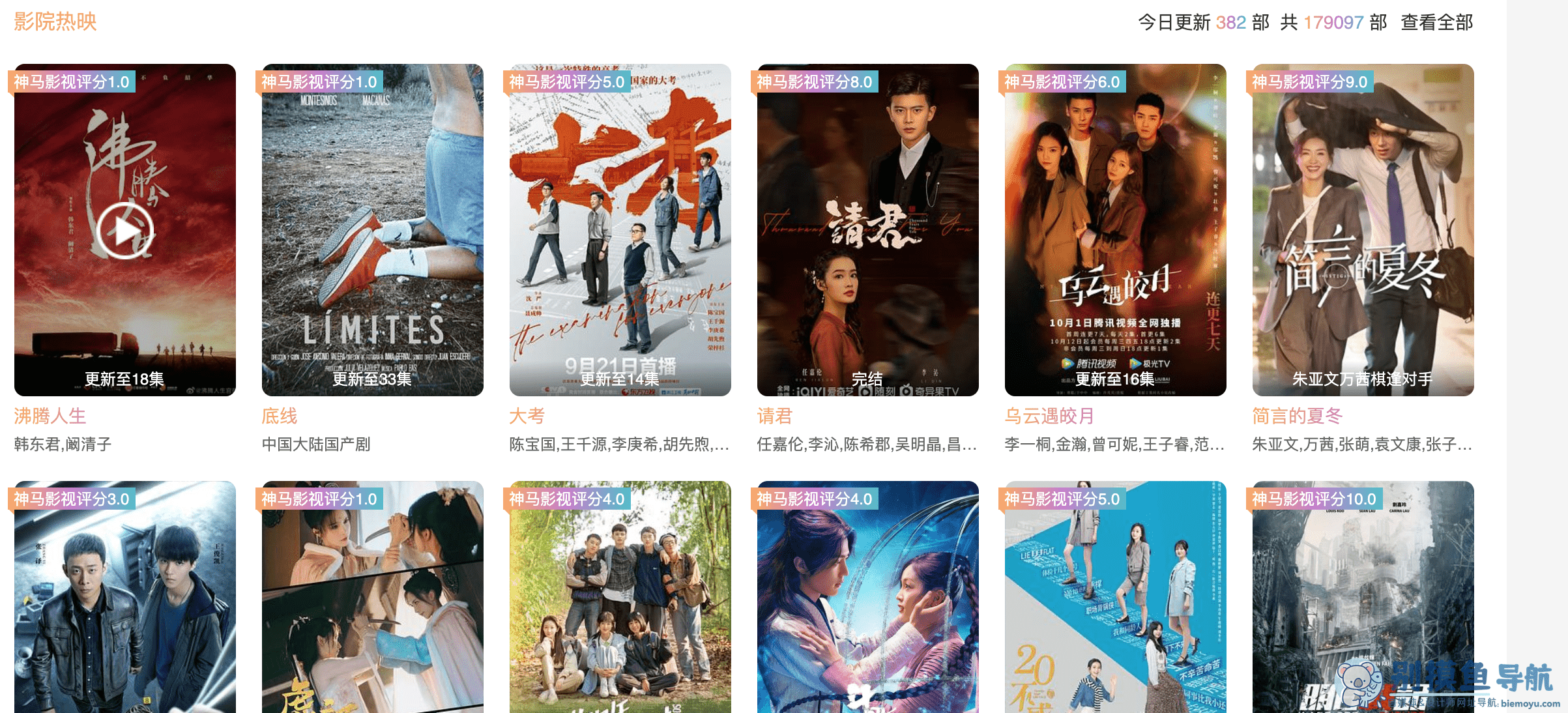Screen dimensions: 1568x713
Task: Open the 查看全部 view-all link
Action: tap(1436, 23)
